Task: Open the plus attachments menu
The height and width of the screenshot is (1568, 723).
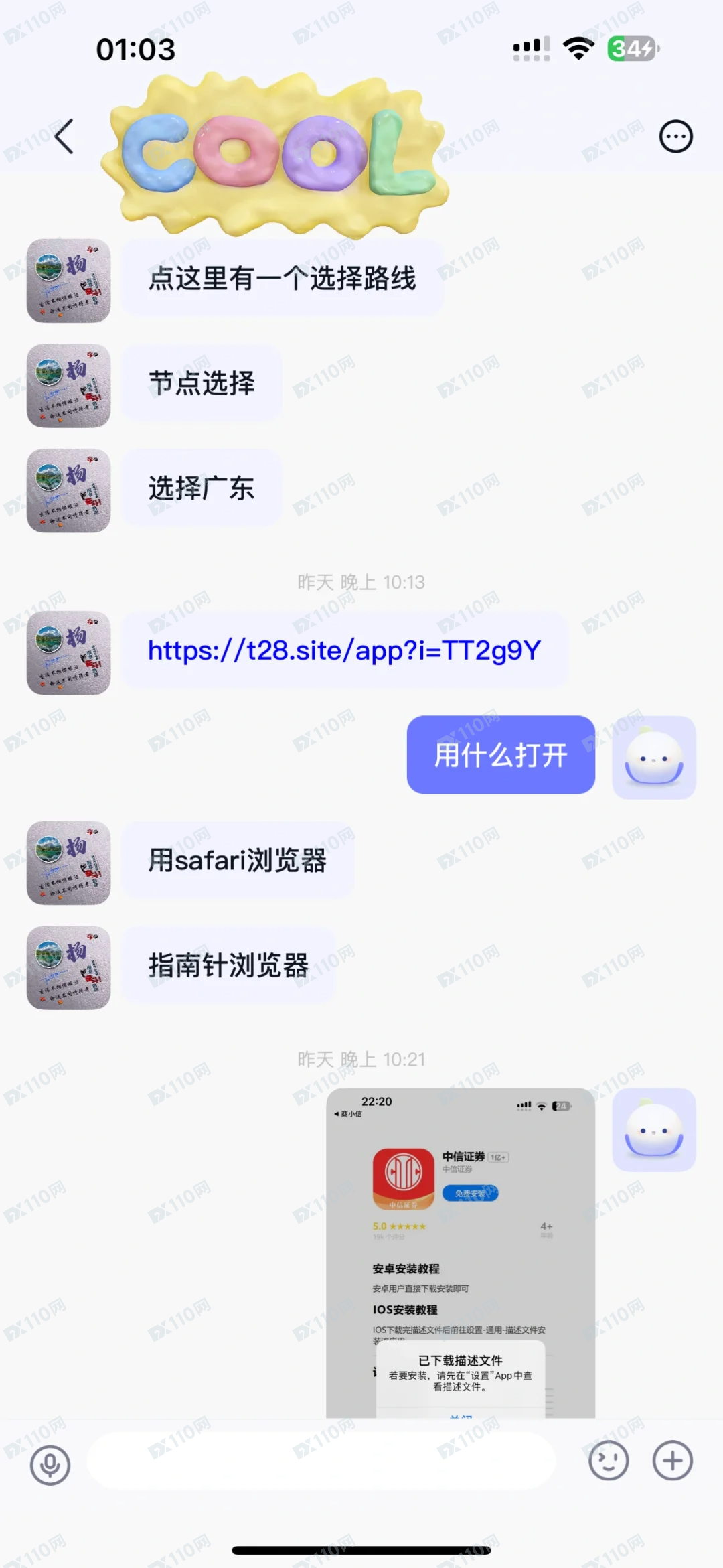Action: tap(672, 1461)
